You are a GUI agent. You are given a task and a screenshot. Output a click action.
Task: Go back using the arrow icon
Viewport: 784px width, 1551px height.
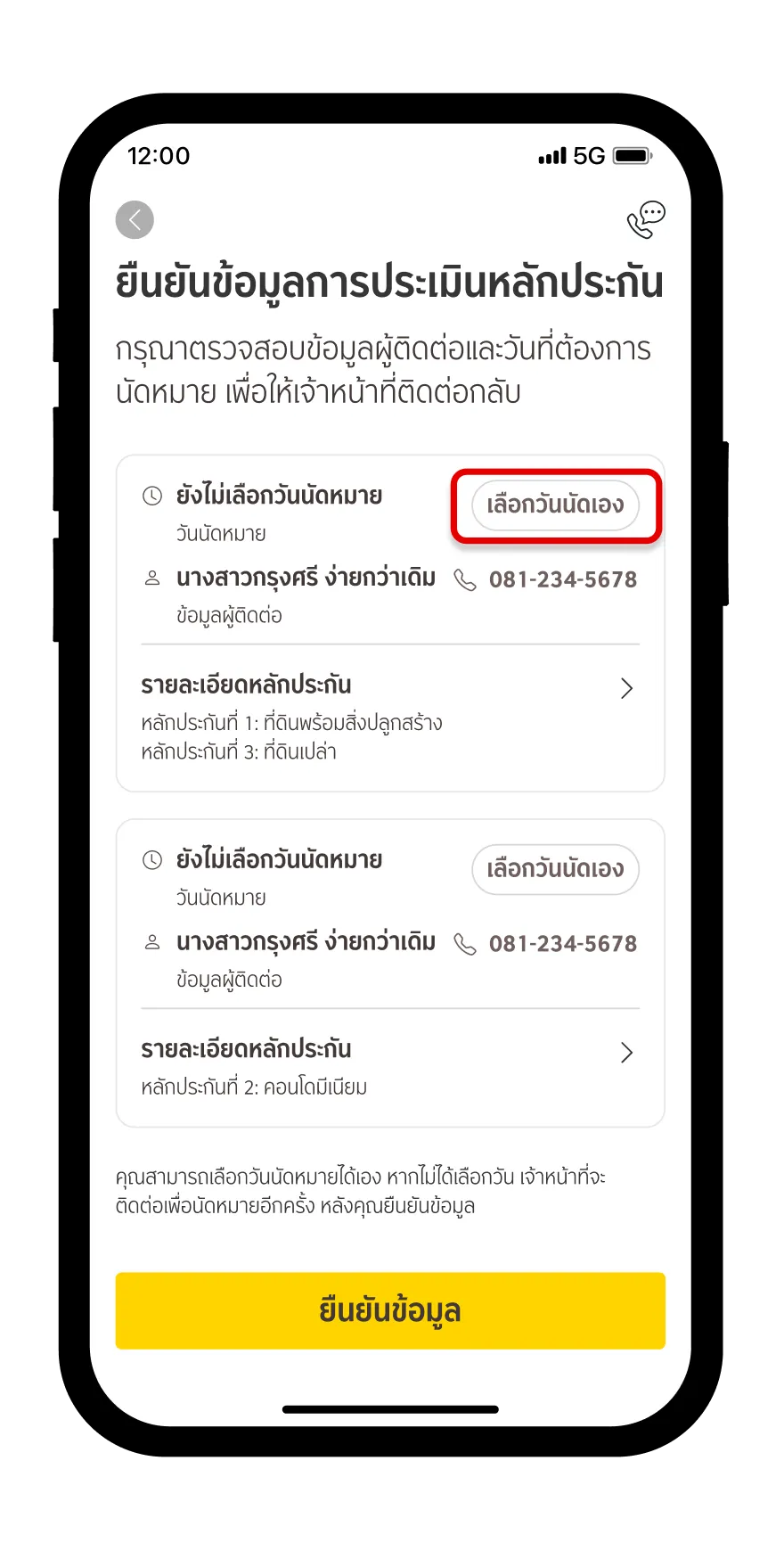click(x=135, y=220)
